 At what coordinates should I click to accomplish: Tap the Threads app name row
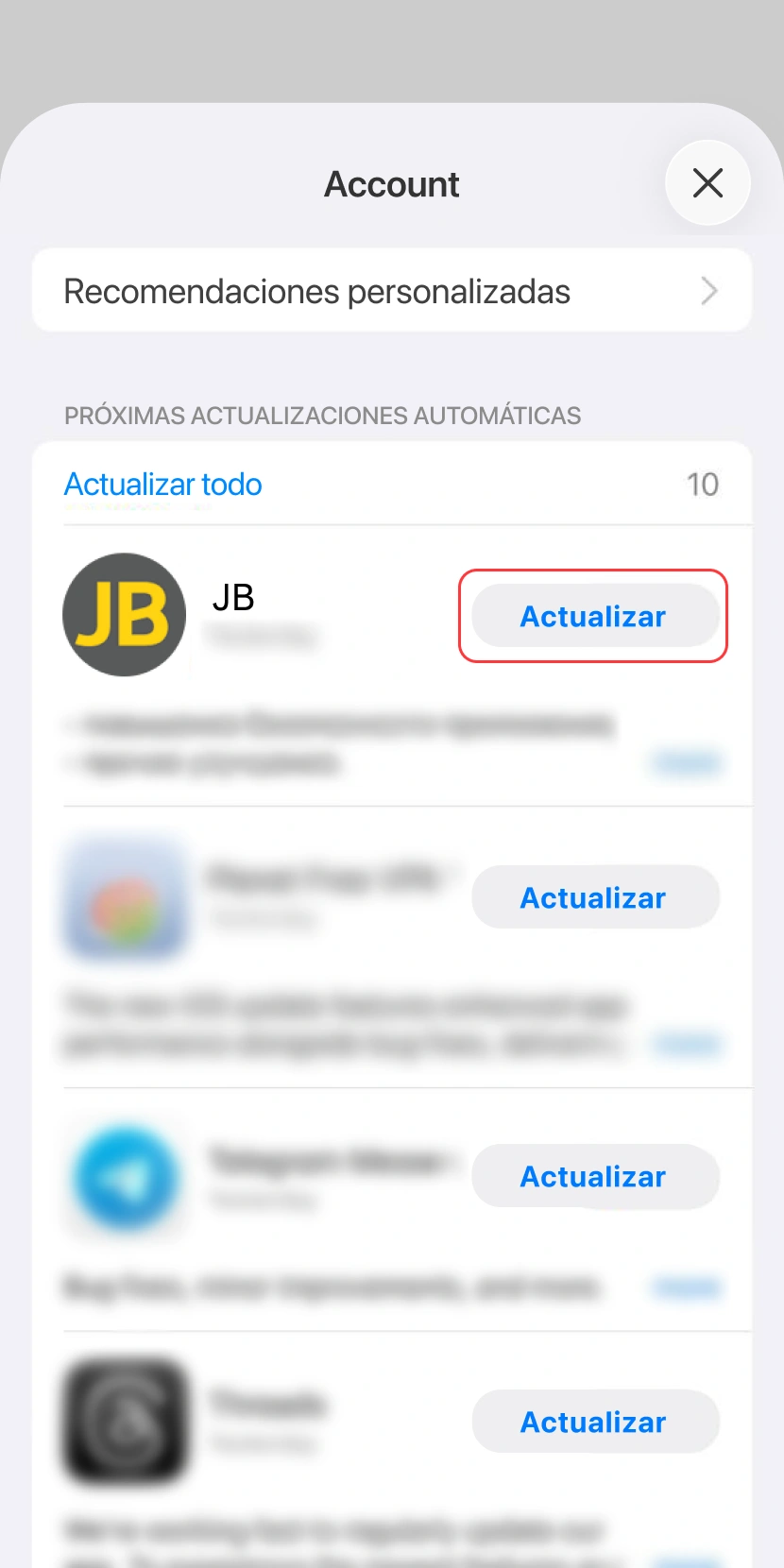click(267, 1405)
